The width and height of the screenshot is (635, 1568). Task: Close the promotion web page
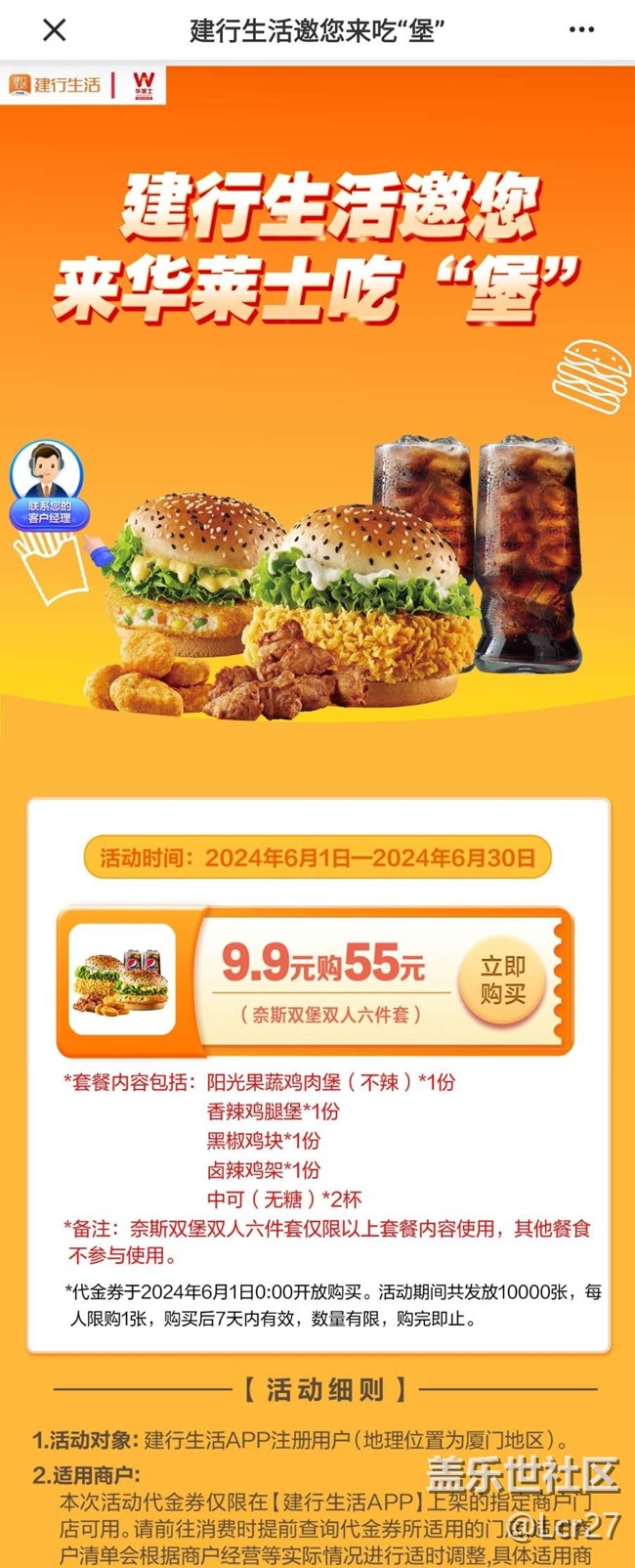55,30
